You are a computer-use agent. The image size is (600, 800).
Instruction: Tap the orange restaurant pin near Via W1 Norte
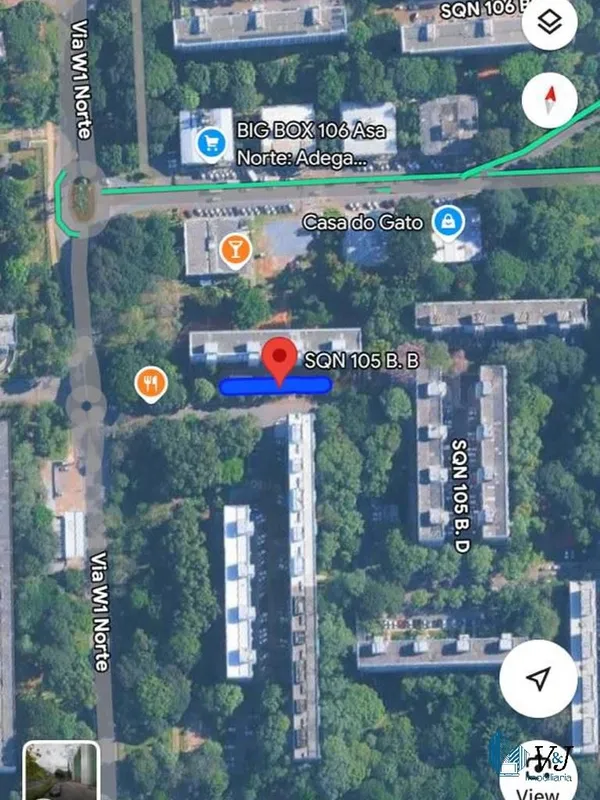click(x=151, y=382)
